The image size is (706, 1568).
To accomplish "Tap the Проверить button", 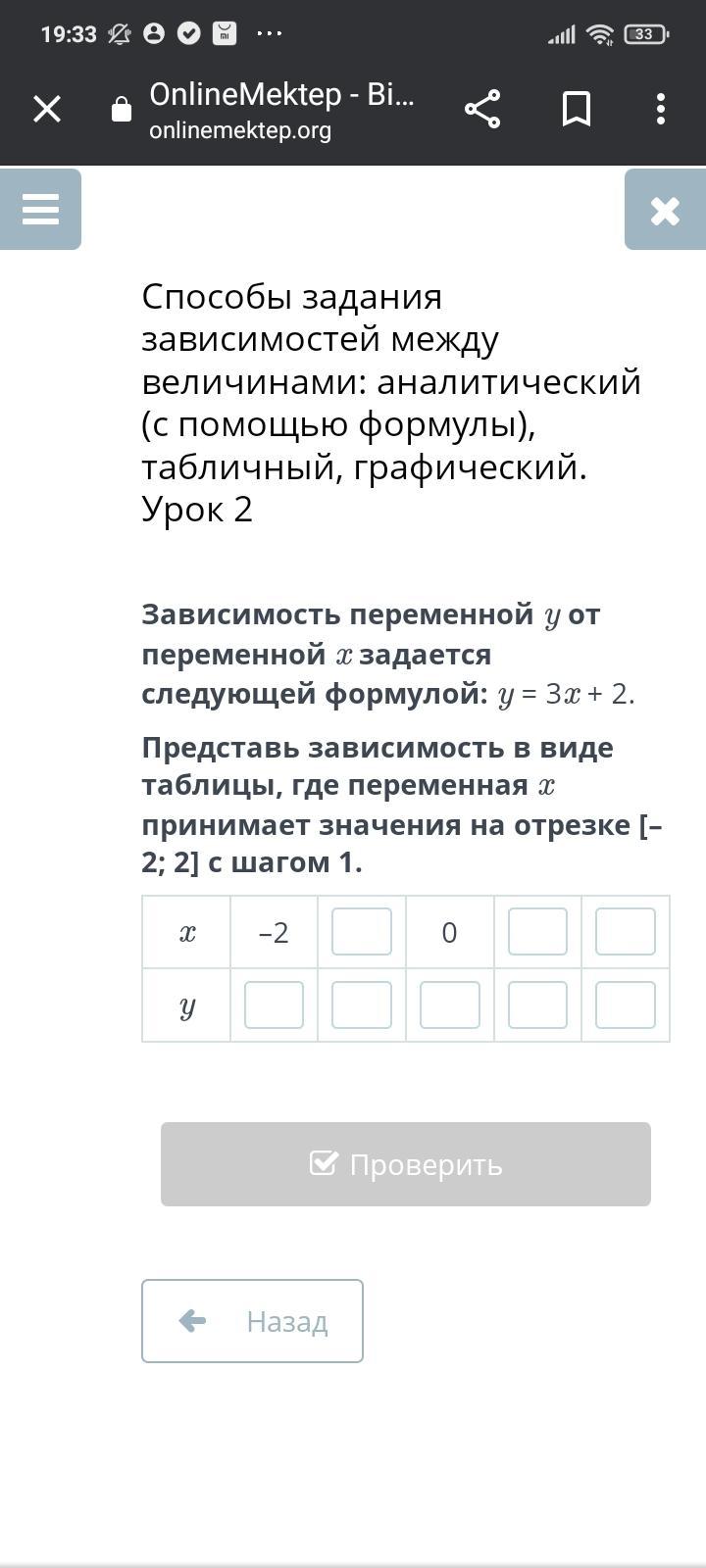I will click(406, 1164).
